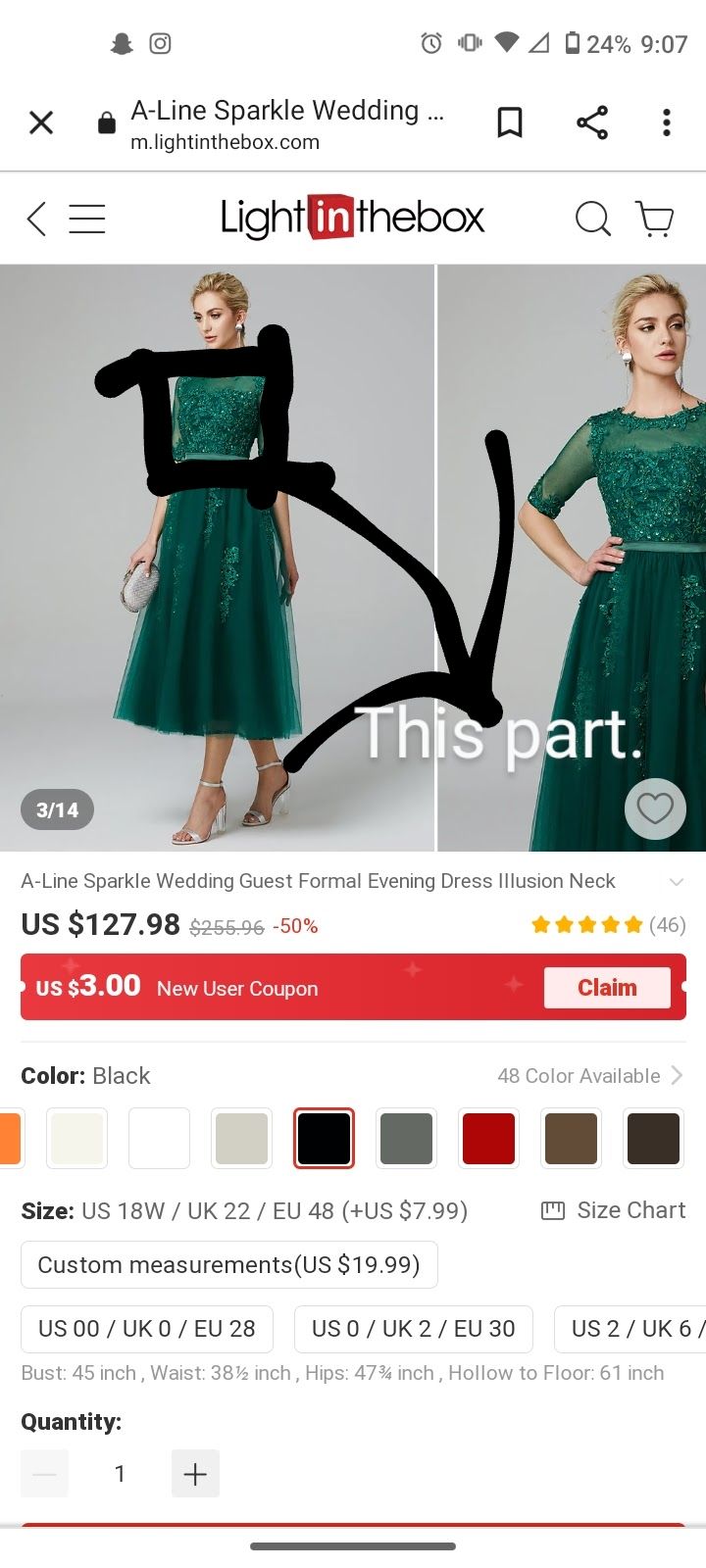Screen dimensions: 706x1568
Task: Bookmark this page in browser
Action: click(510, 122)
